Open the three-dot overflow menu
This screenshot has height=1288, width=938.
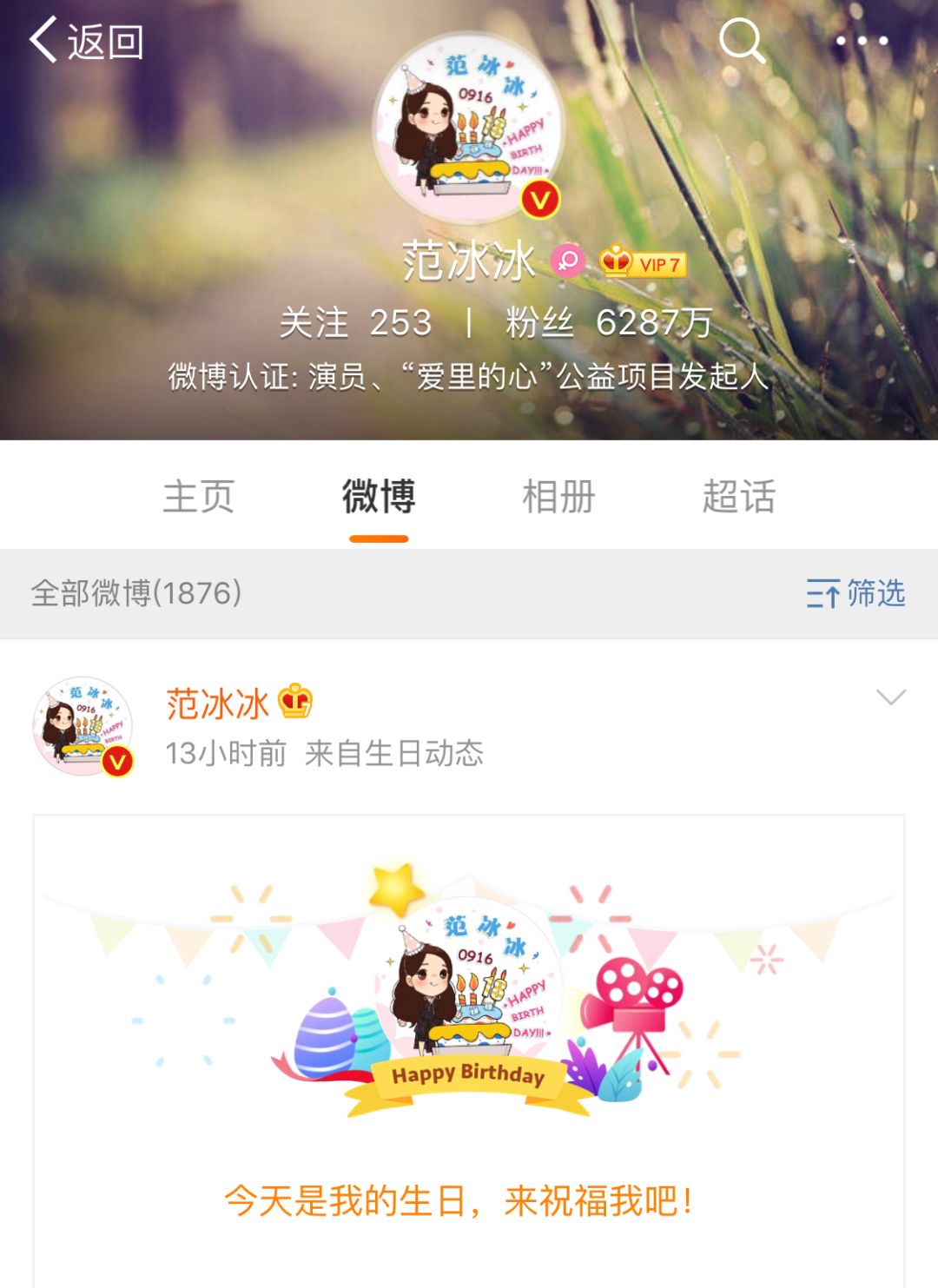862,41
